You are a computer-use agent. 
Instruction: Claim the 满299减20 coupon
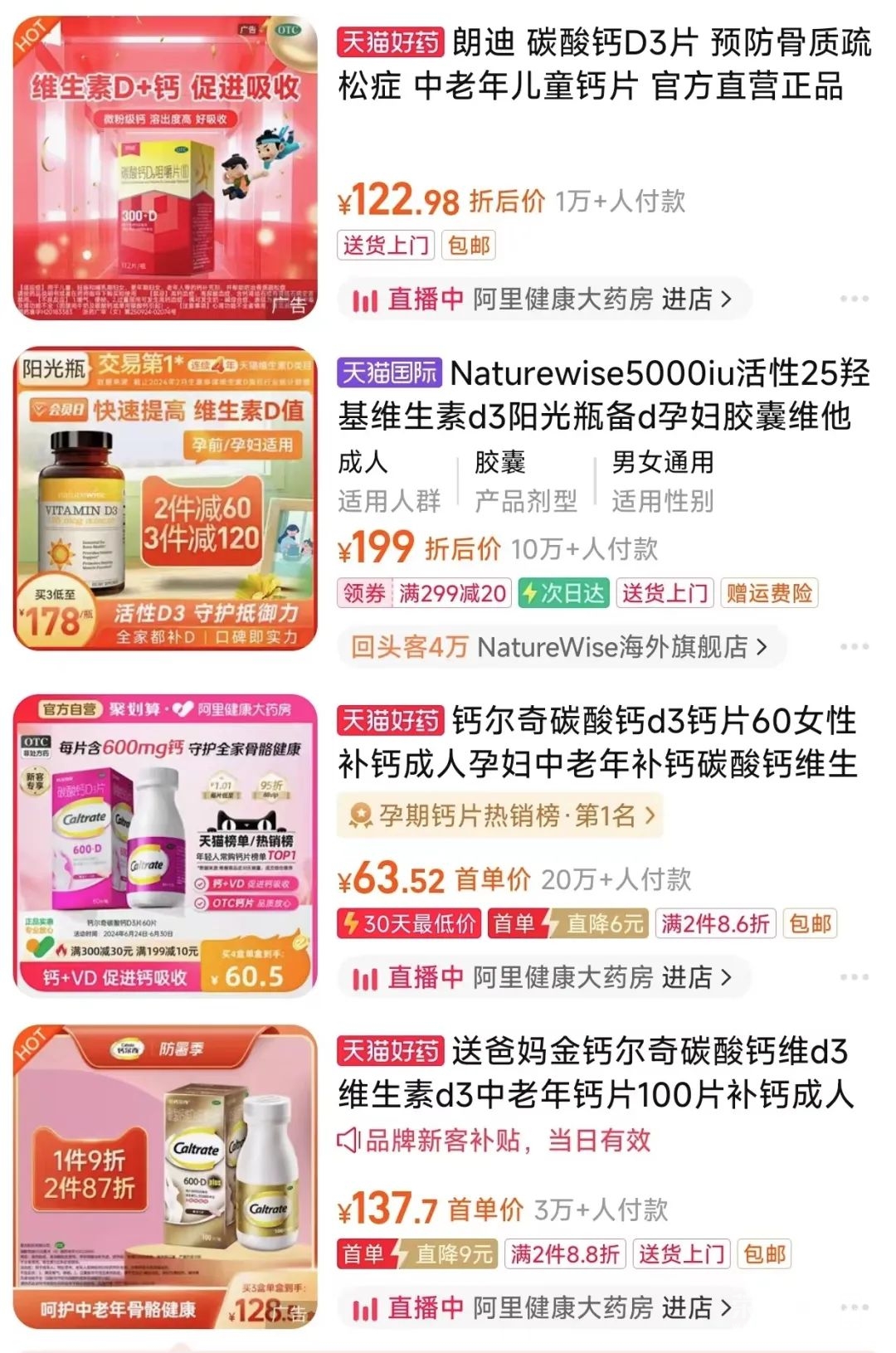pyautogui.click(x=425, y=593)
